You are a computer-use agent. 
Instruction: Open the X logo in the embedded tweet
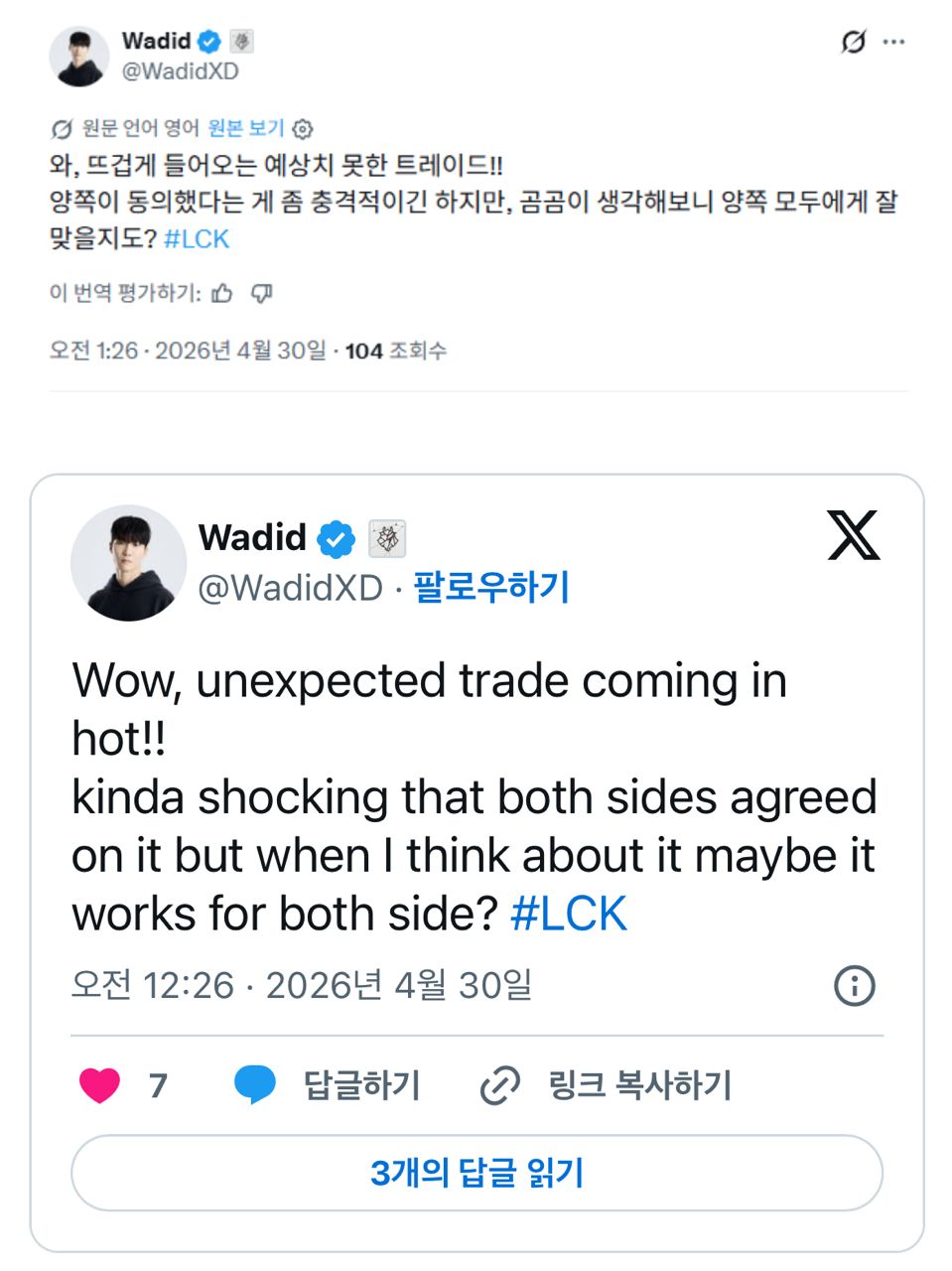[x=854, y=536]
